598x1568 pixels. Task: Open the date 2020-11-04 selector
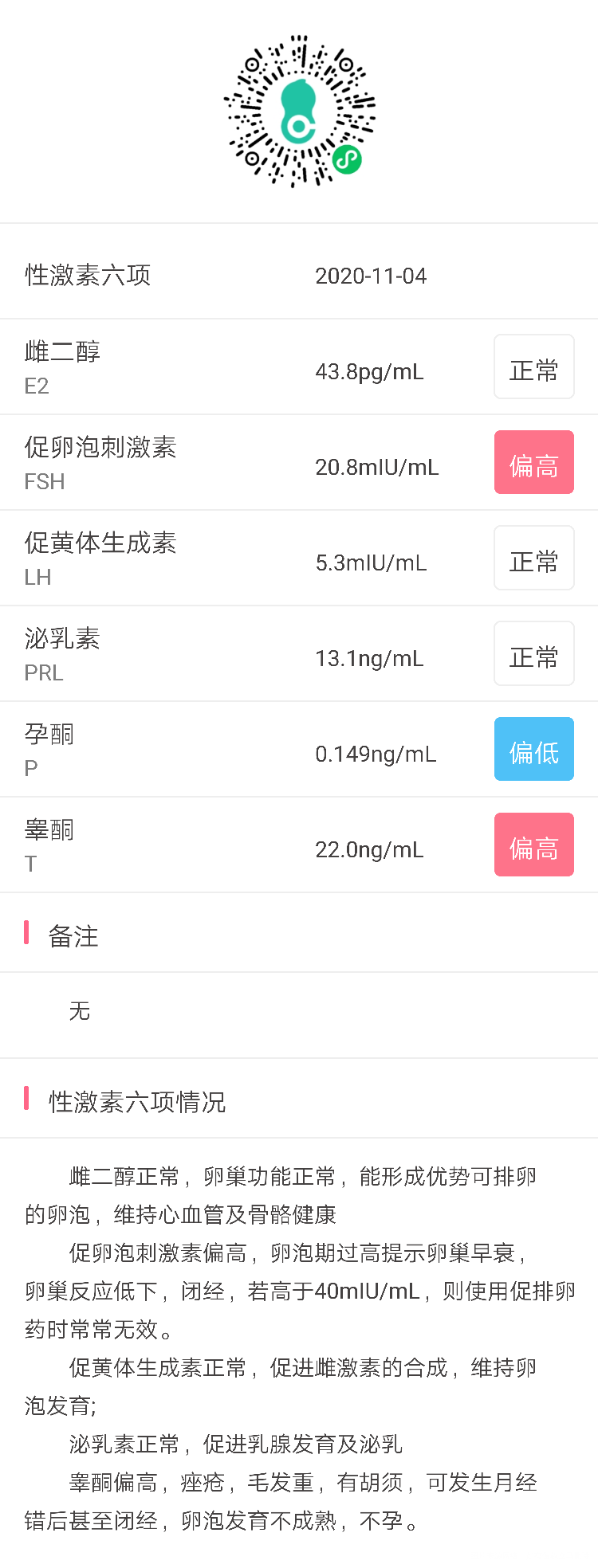click(x=371, y=276)
